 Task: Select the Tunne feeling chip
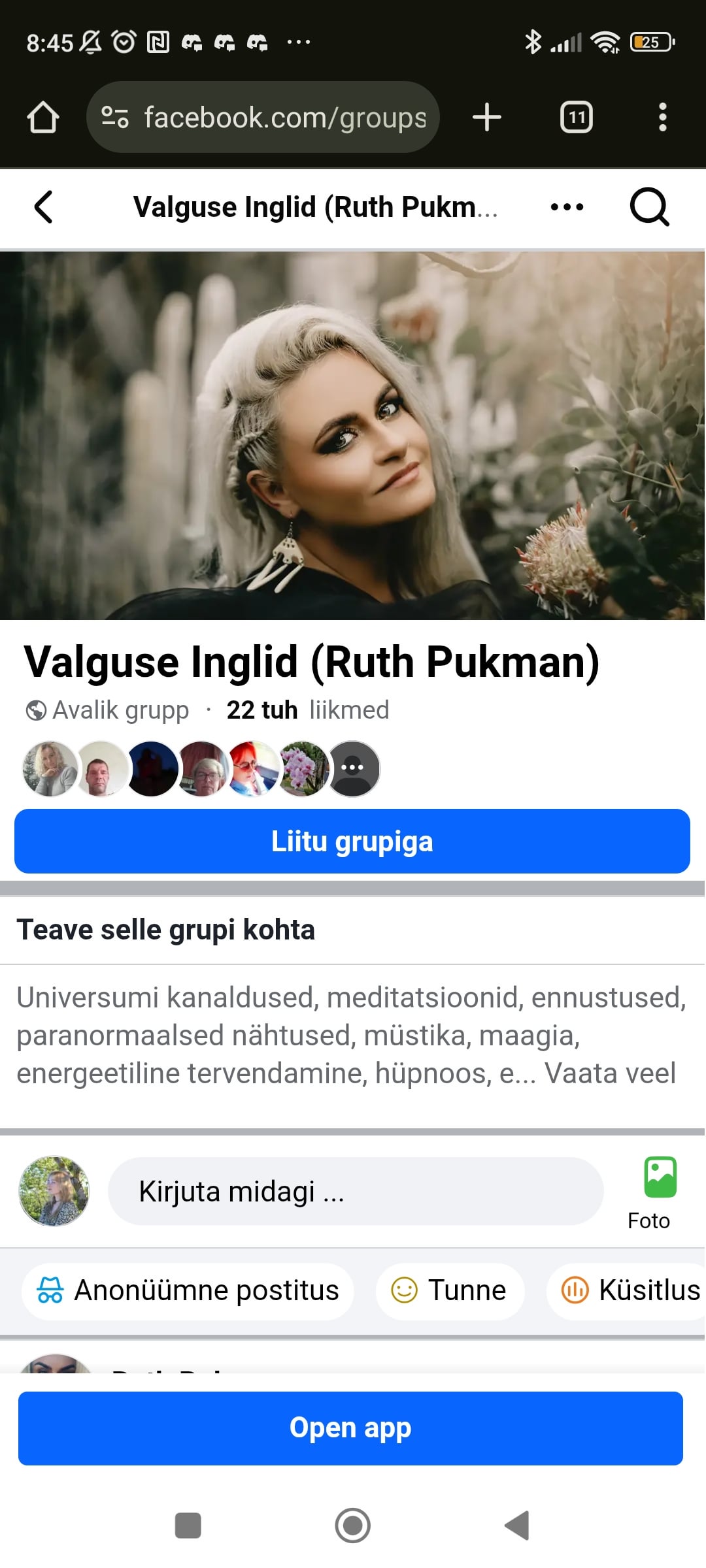(450, 1291)
